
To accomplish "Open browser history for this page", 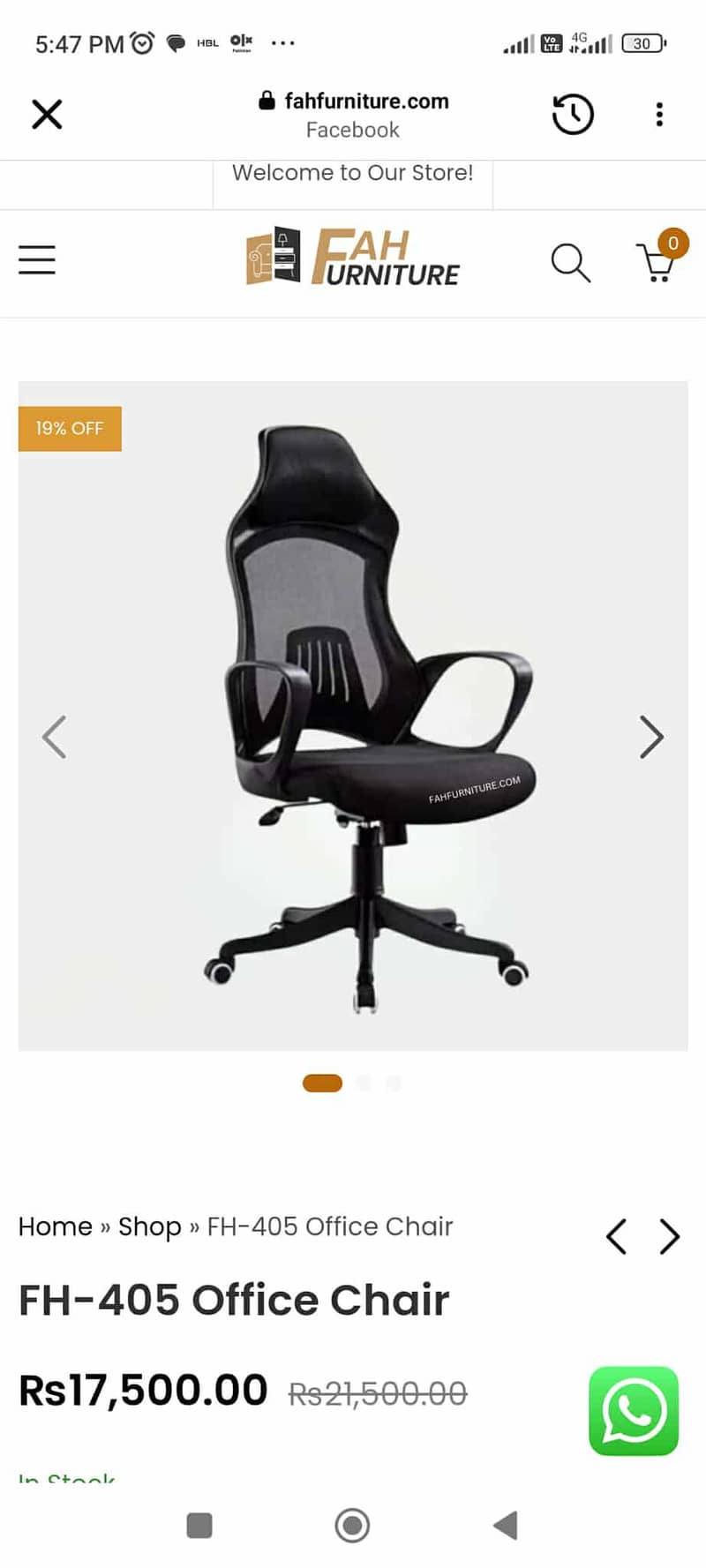I will [573, 114].
